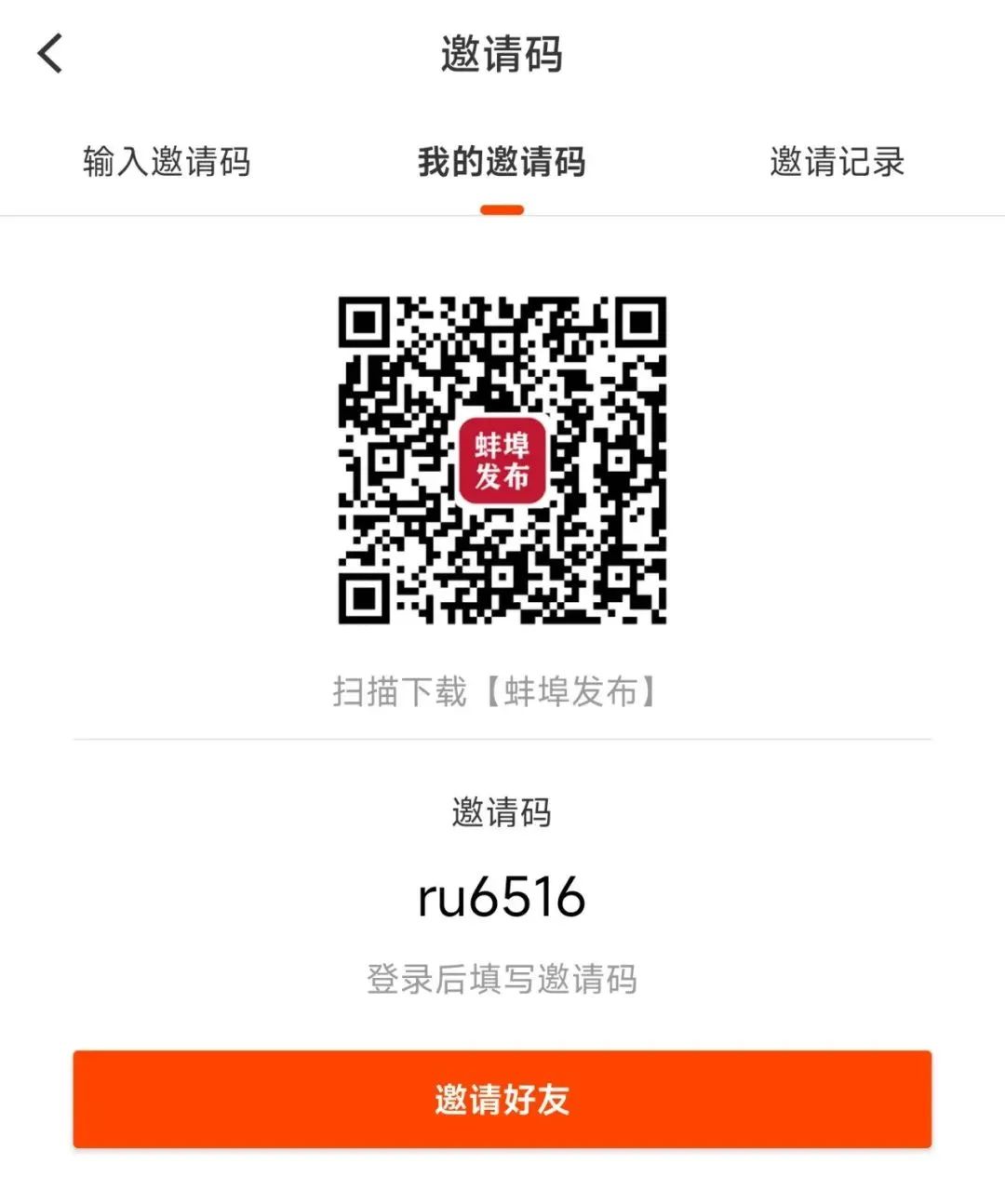This screenshot has width=1005, height=1204.
Task: Select the 我的邀请码 tab
Action: [502, 162]
